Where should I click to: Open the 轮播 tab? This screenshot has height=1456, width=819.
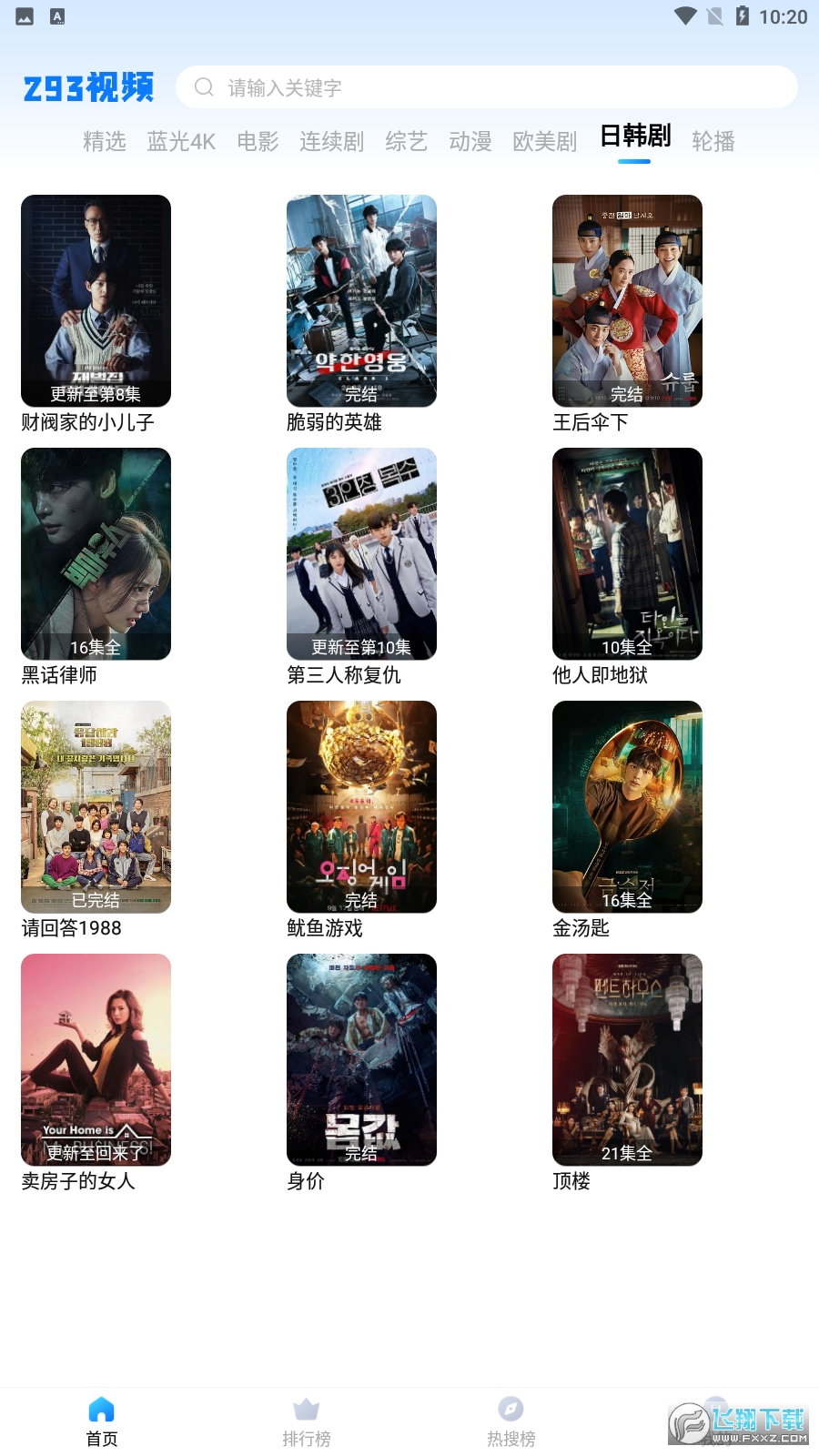click(713, 142)
